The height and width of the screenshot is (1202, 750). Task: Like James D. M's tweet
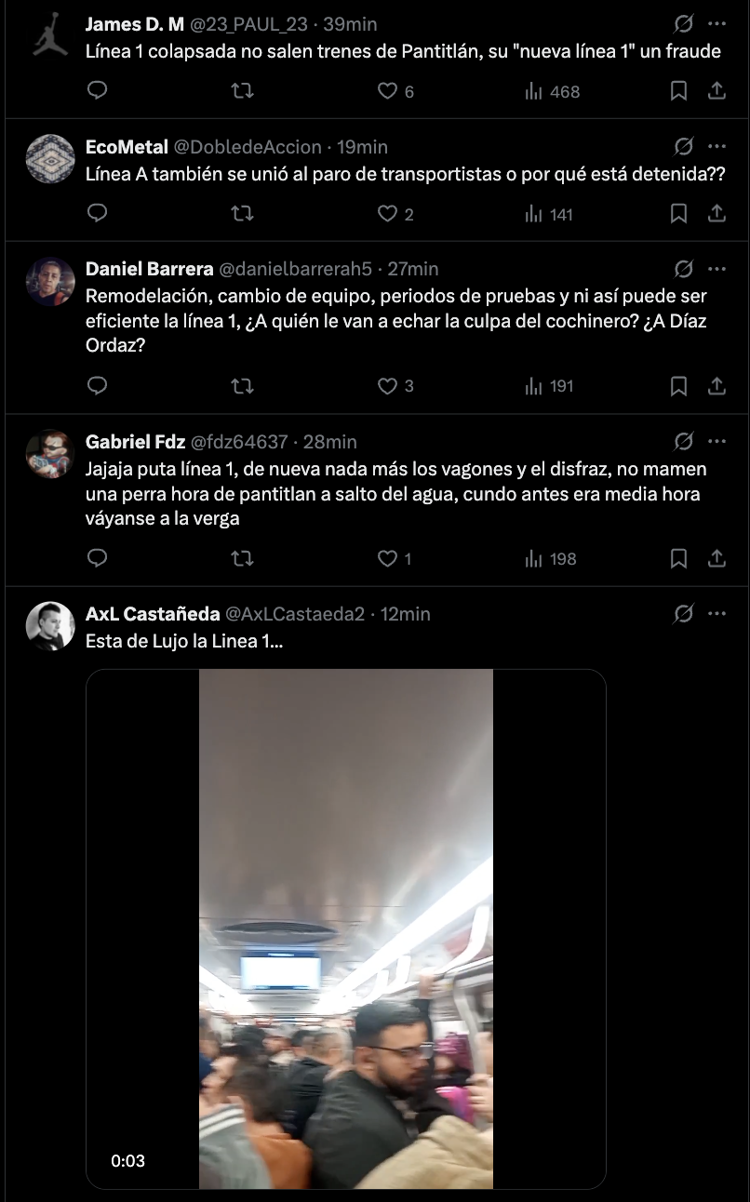(388, 91)
